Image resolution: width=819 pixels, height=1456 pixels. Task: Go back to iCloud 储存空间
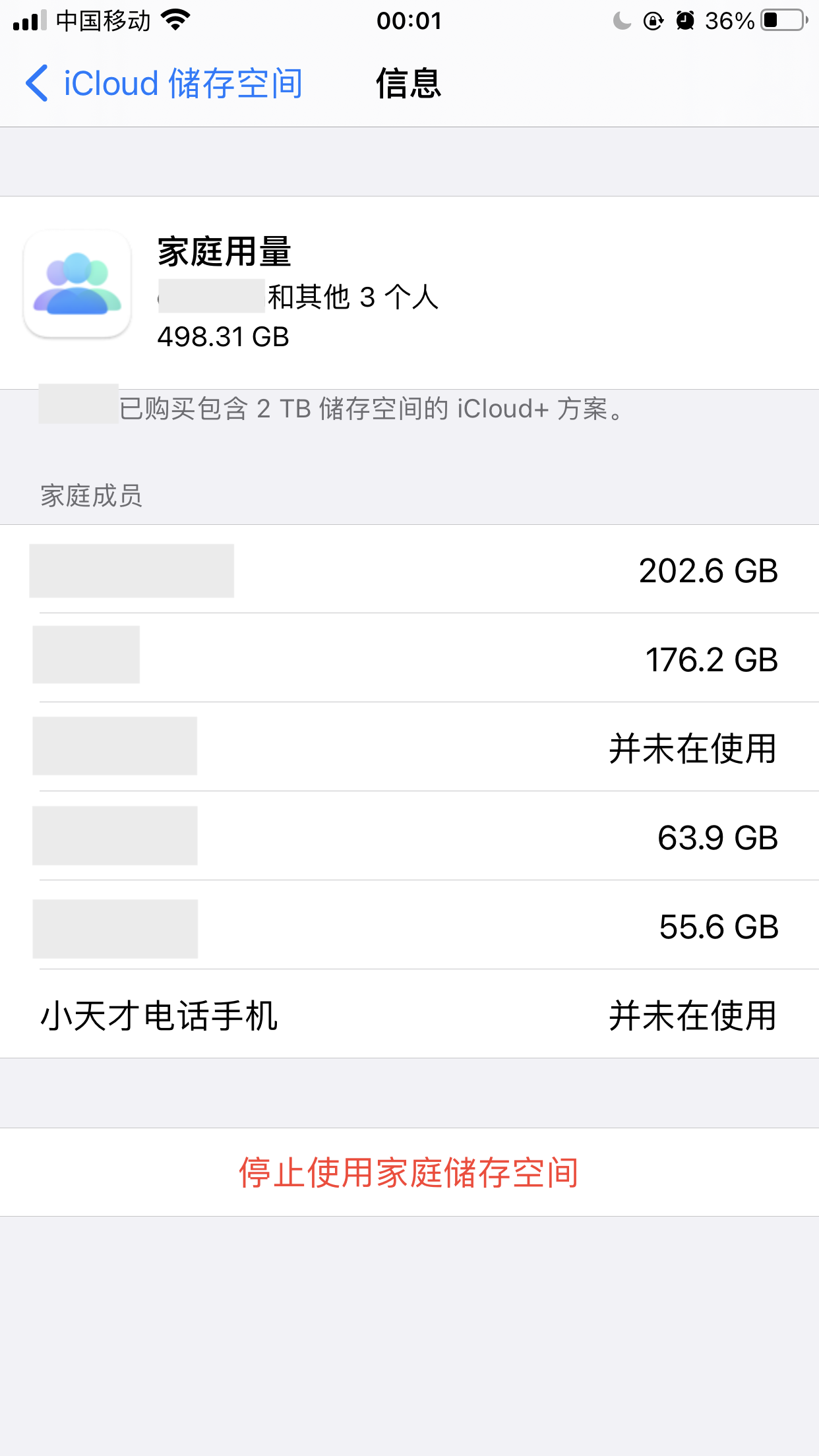tap(164, 84)
